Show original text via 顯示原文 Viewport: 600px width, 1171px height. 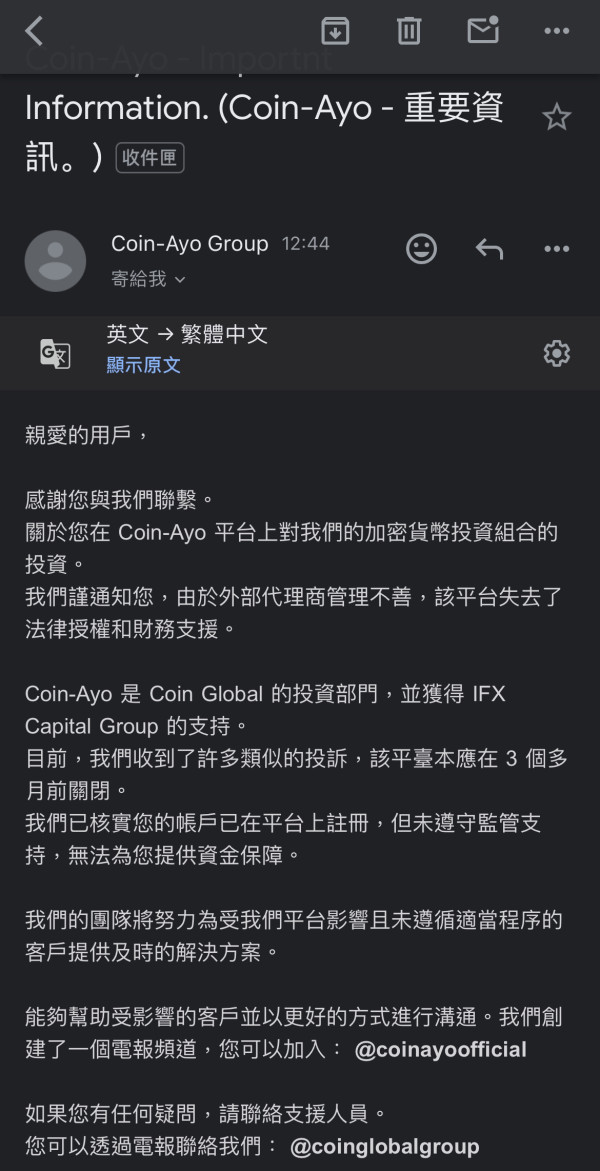point(143,365)
